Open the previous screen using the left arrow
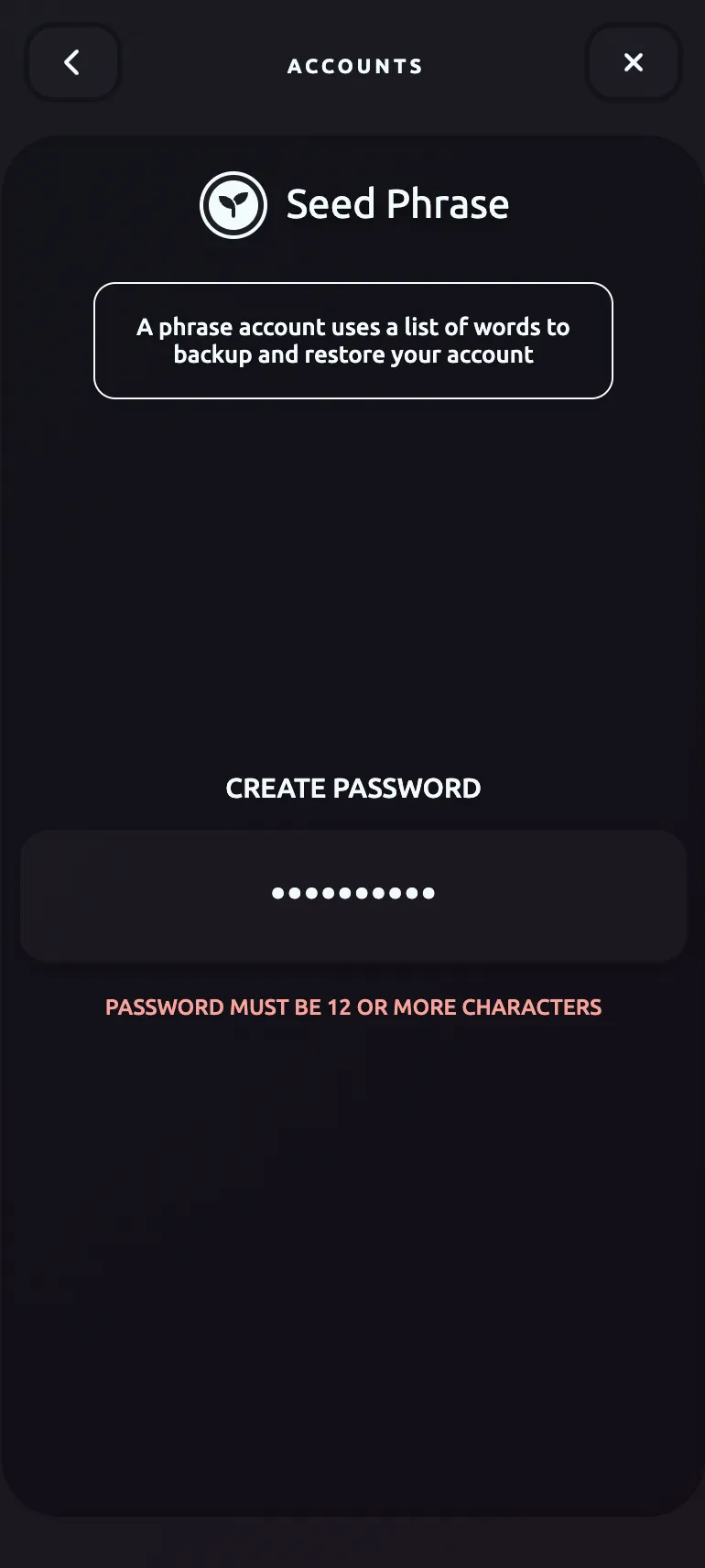This screenshot has height=1568, width=705. (72, 62)
